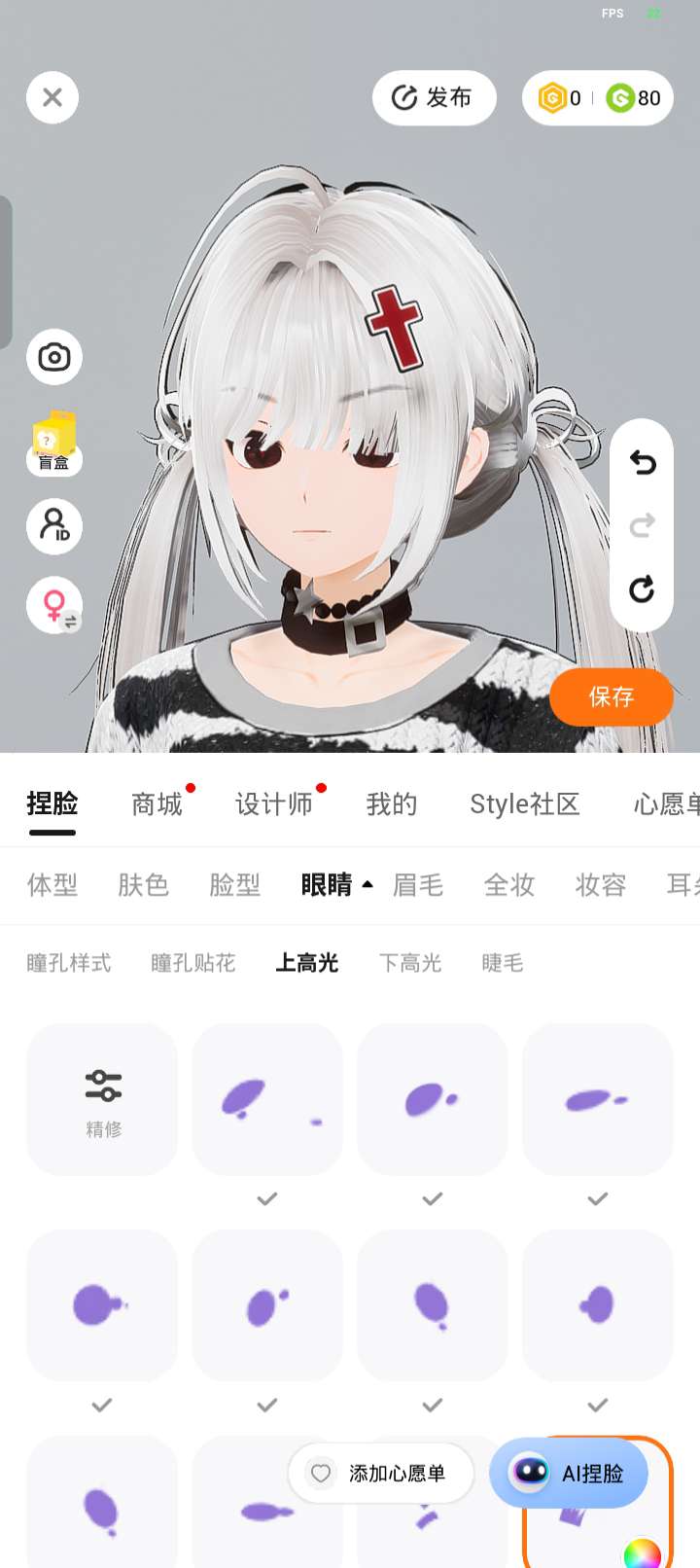Open the camera to take a photo
700x1568 pixels.
click(54, 357)
